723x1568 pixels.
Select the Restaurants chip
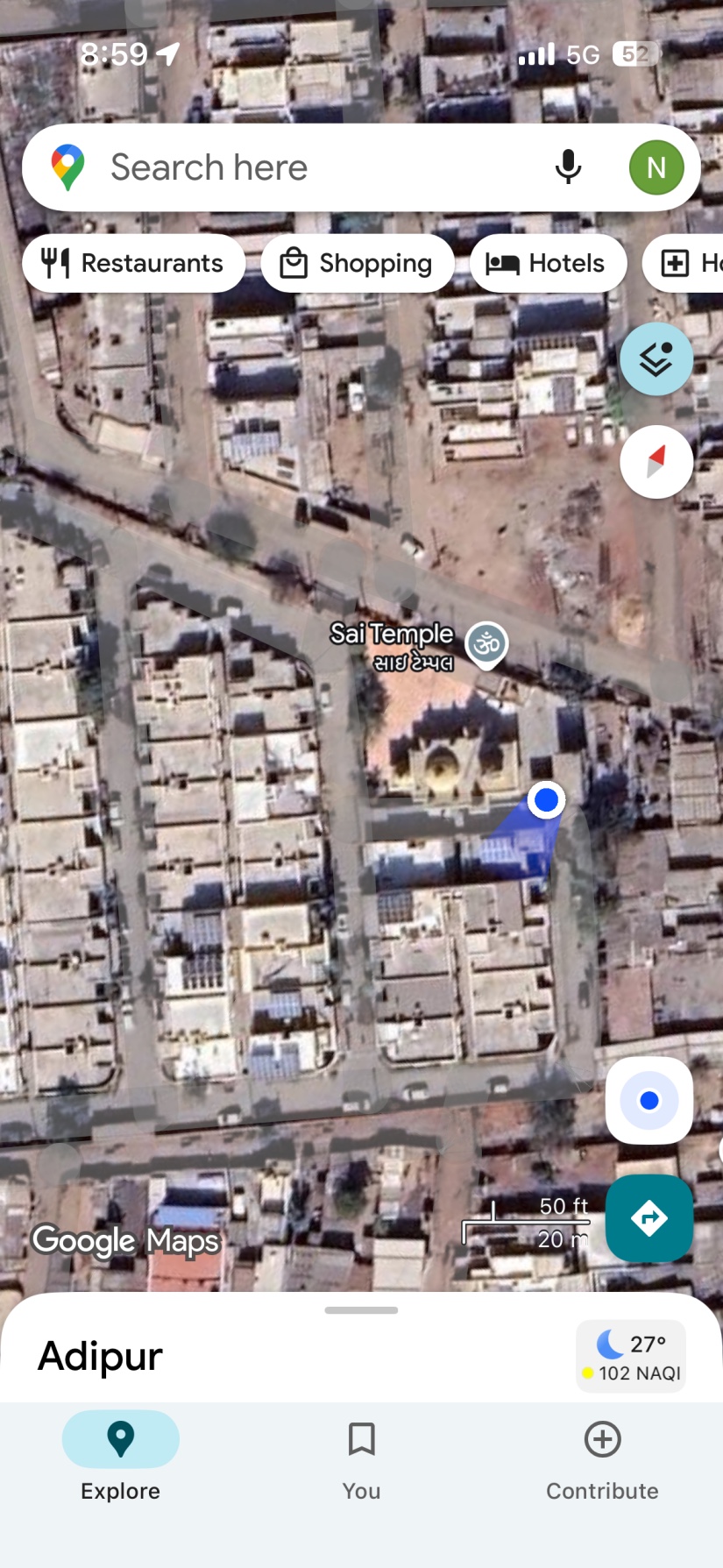click(134, 263)
